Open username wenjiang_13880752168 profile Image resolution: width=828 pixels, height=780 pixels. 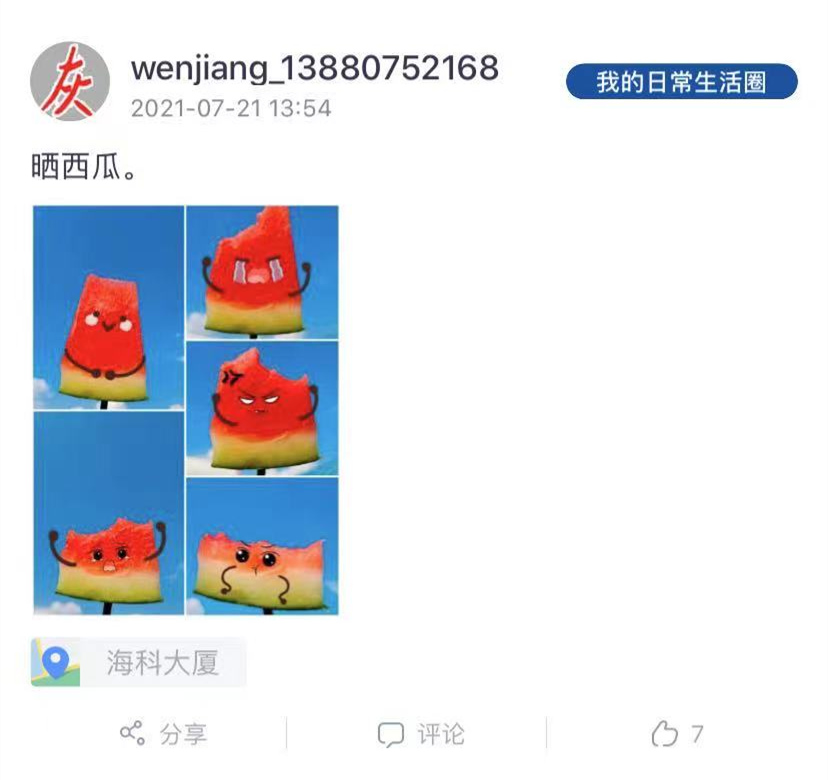[x=314, y=68]
